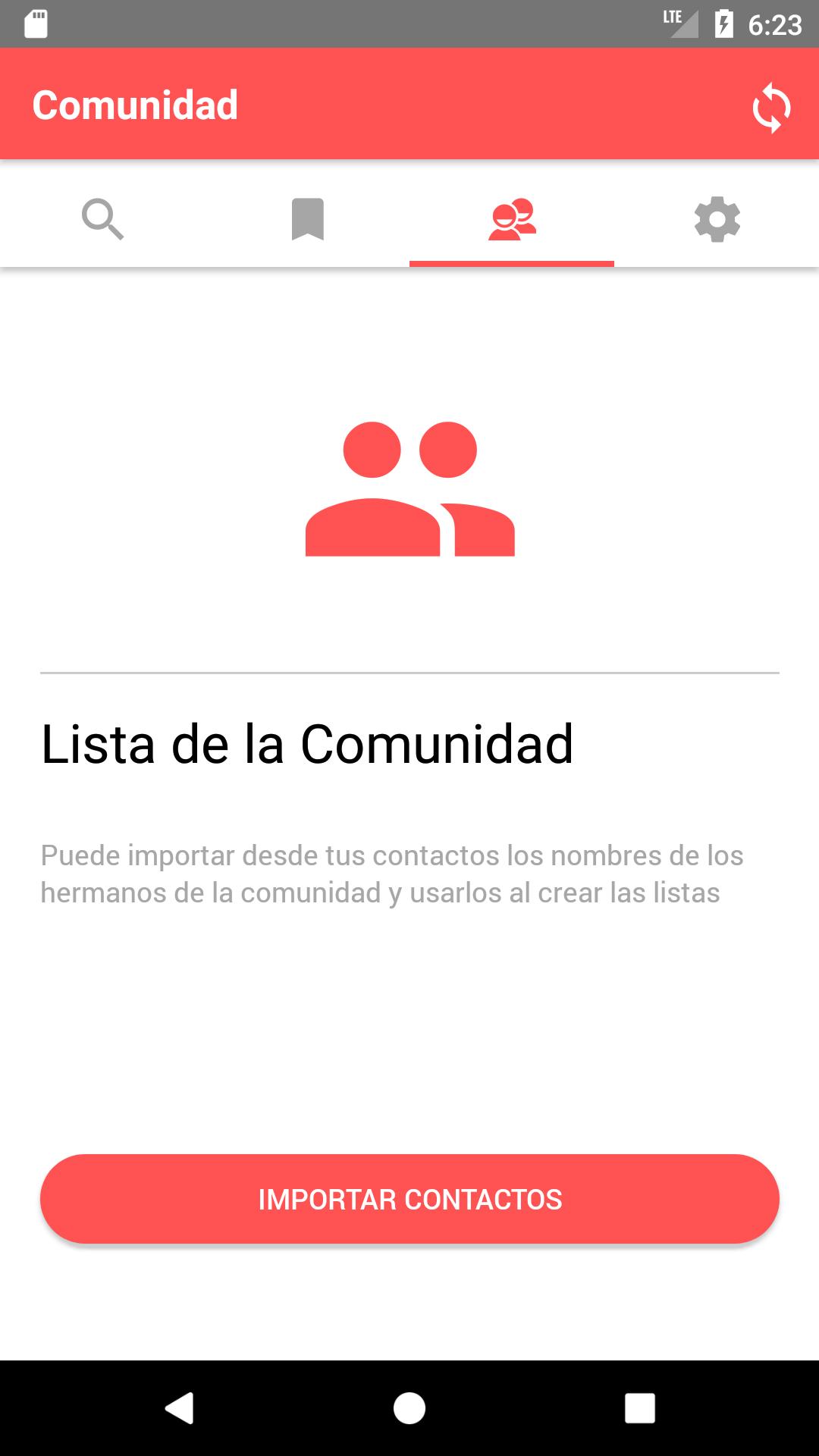819x1456 pixels.
Task: Tap Importar Contactos button
Action: pyautogui.click(x=409, y=1199)
